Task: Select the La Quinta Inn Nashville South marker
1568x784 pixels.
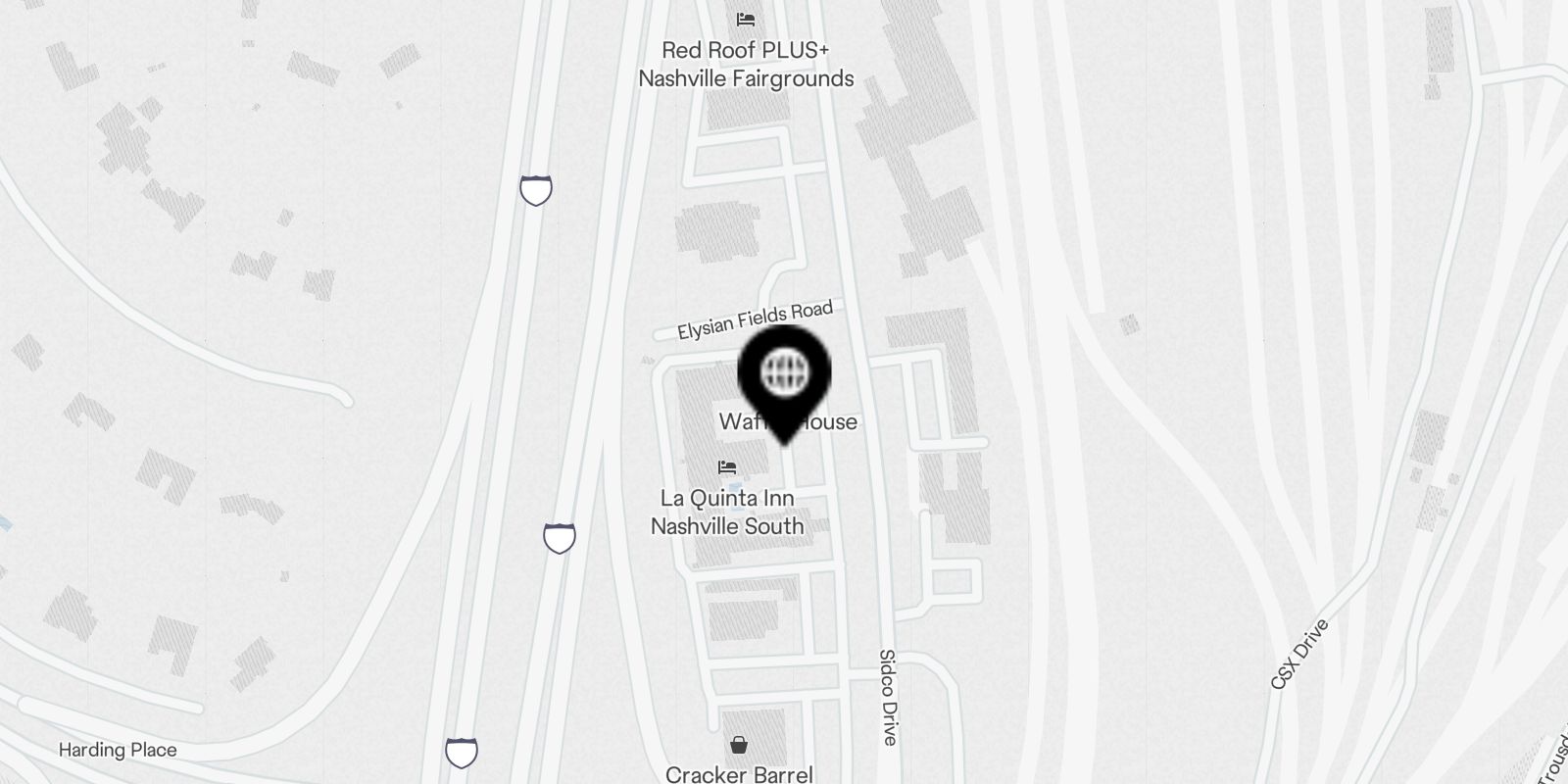Action: point(727,467)
